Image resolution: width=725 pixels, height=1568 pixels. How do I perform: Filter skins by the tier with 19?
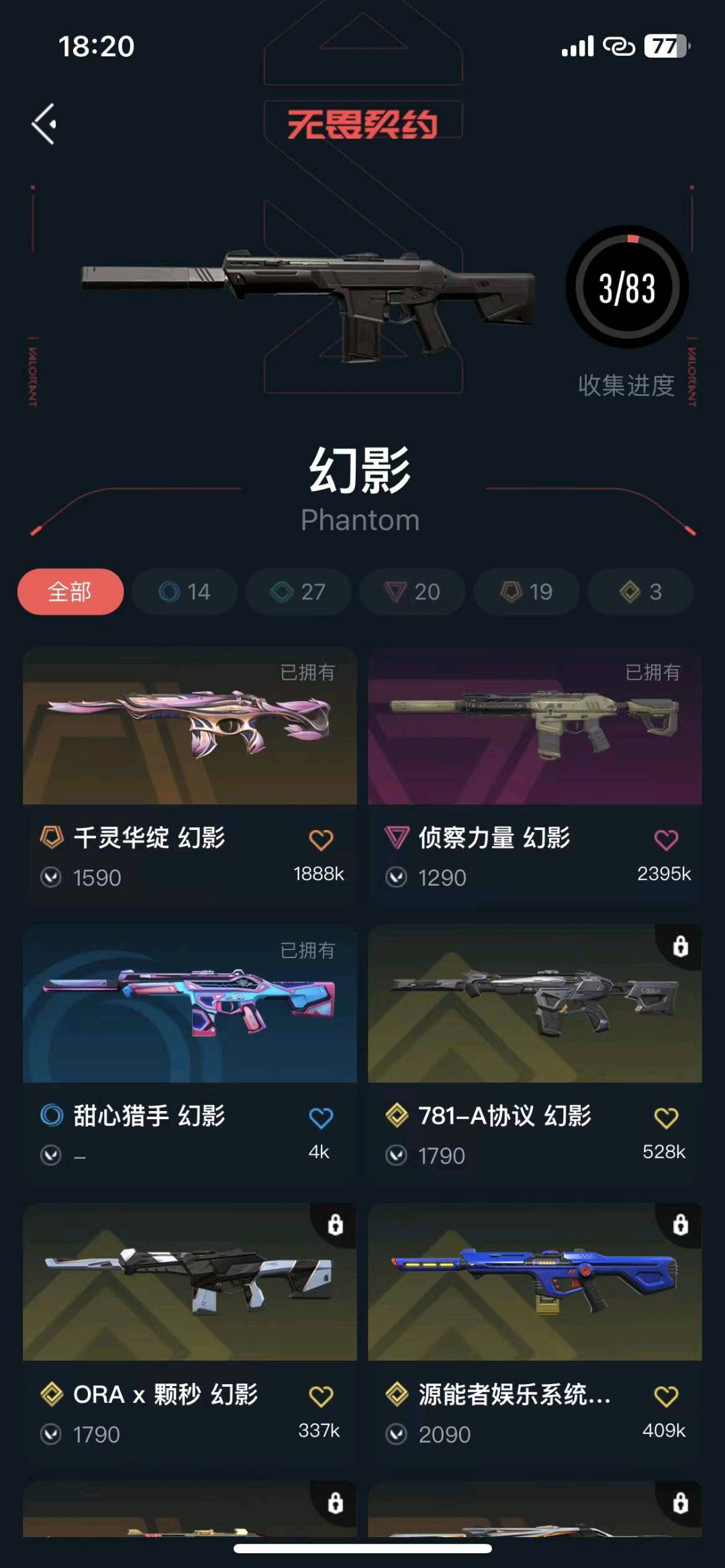526,592
